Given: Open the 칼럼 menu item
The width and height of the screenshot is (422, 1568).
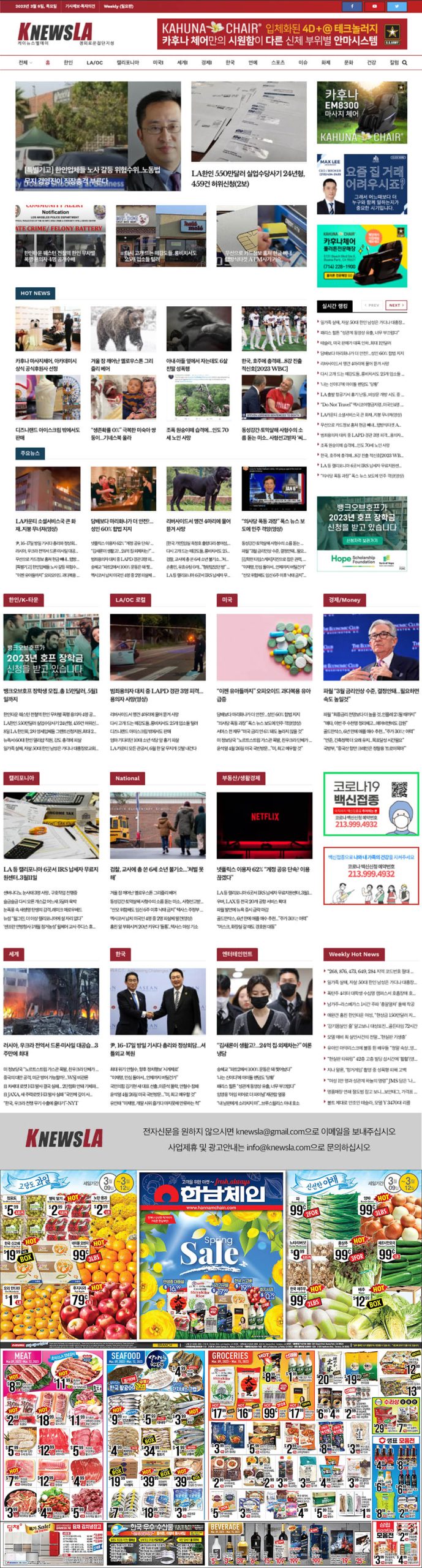Looking at the screenshot, I should pos(394,62).
